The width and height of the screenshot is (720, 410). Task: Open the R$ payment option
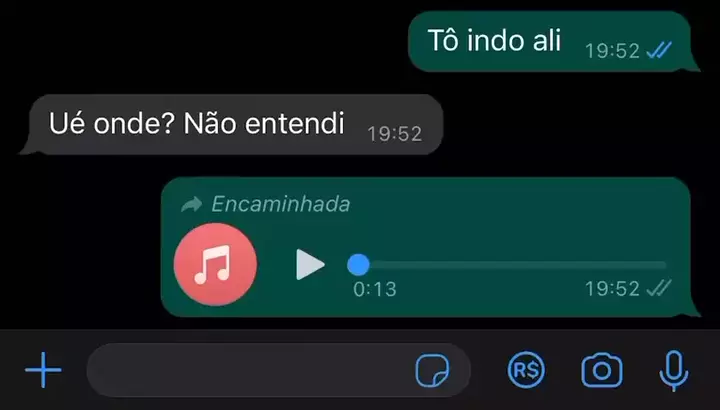[526, 371]
